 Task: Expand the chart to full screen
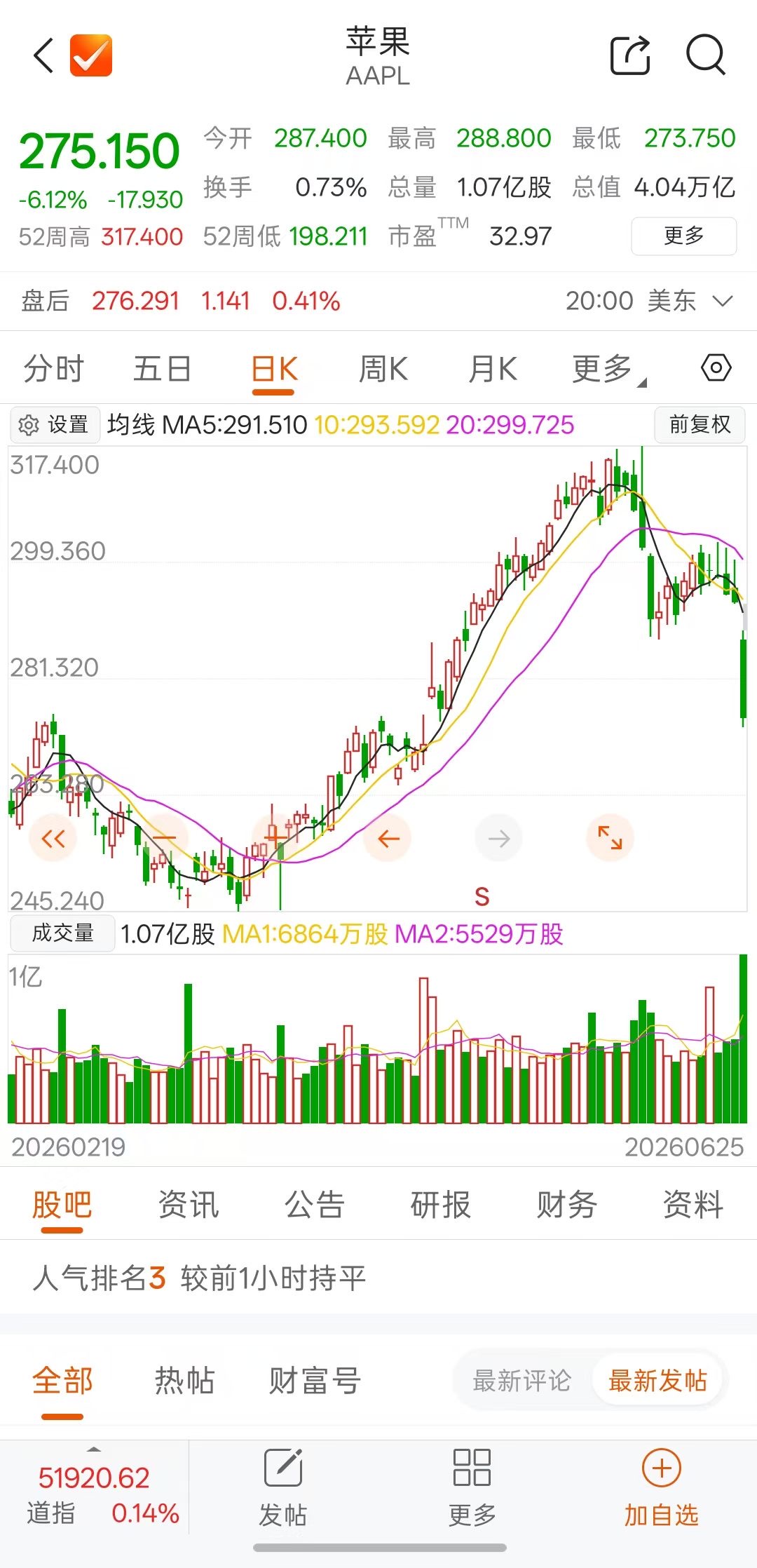[x=610, y=837]
